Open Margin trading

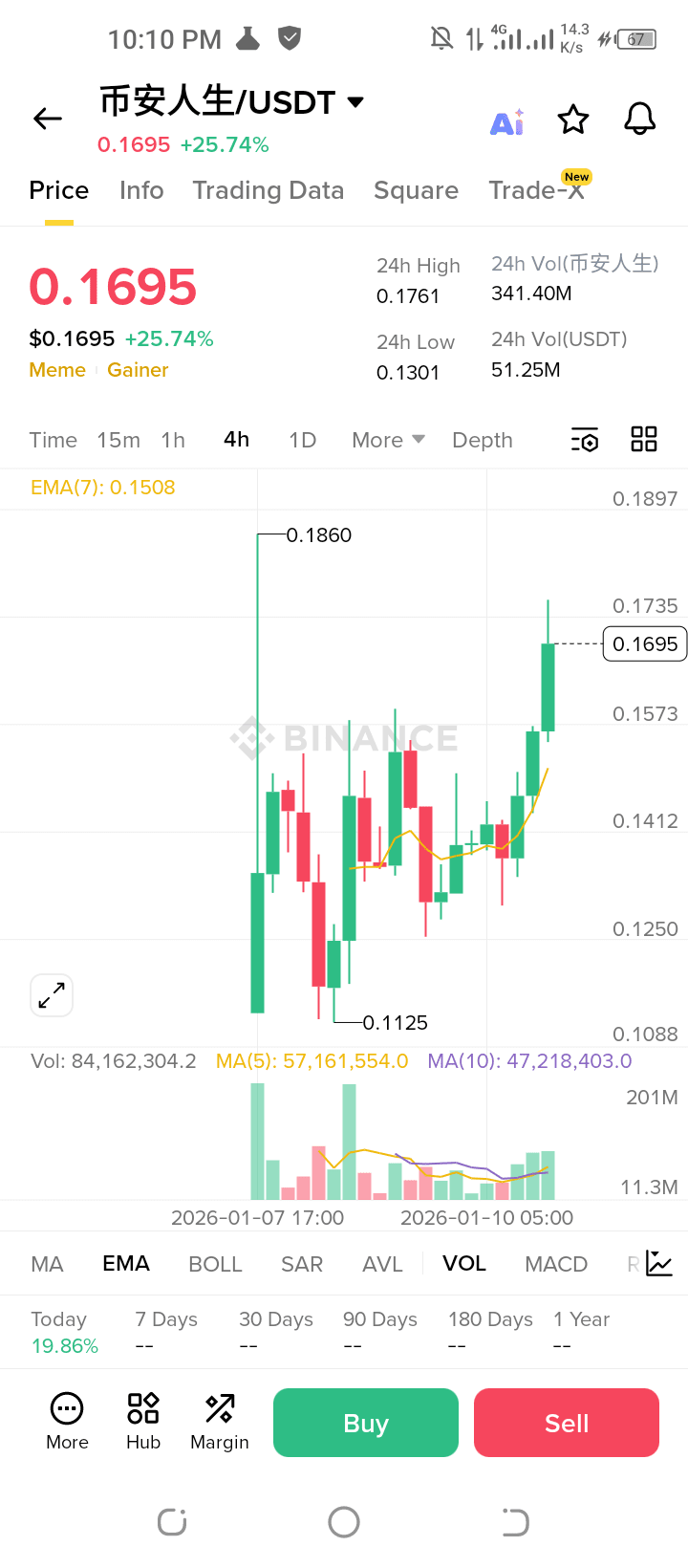(220, 1422)
